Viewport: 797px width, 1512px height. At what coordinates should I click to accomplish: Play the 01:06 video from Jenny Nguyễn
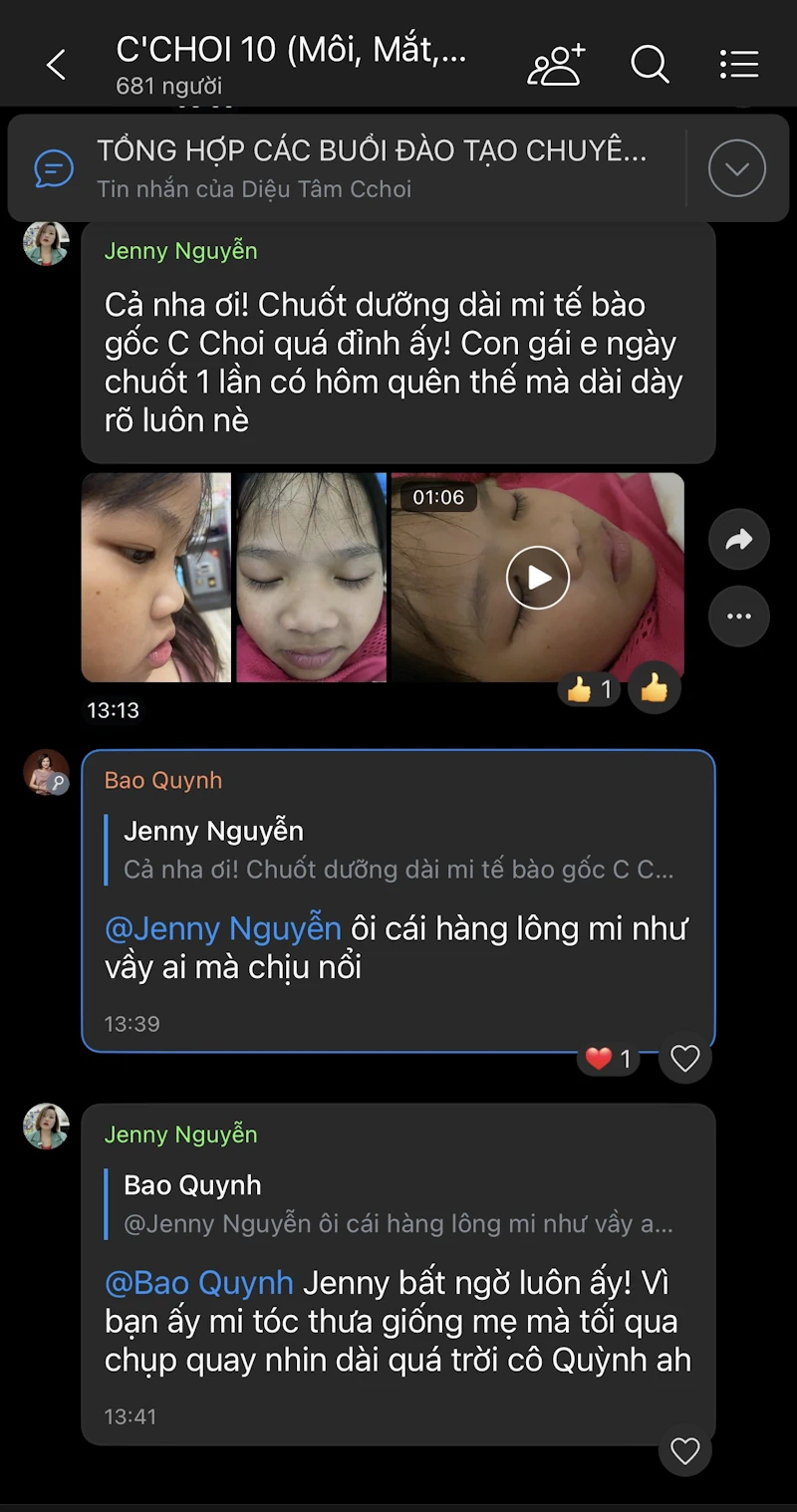coord(537,578)
